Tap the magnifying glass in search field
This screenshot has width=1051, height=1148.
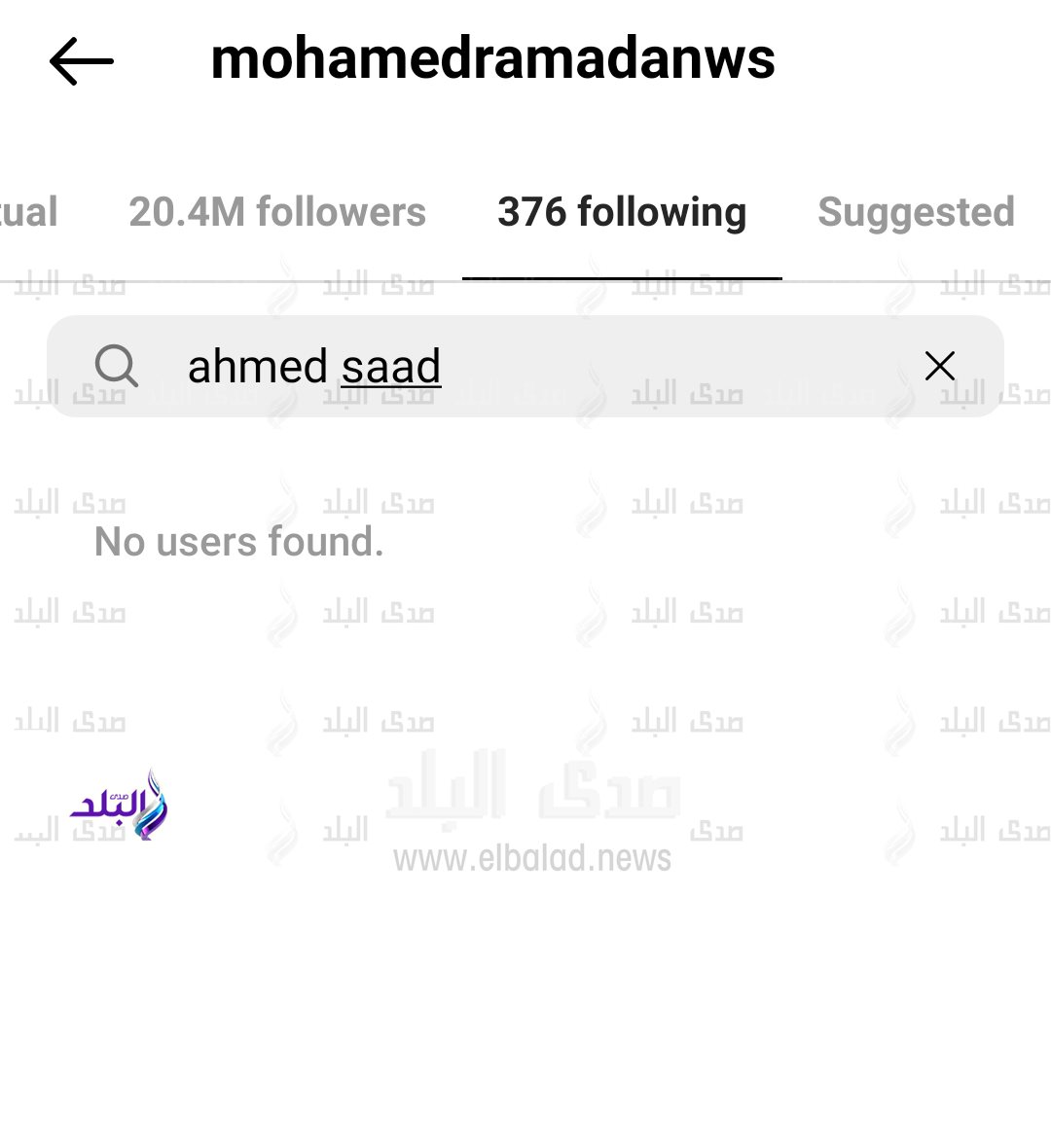coord(117,366)
